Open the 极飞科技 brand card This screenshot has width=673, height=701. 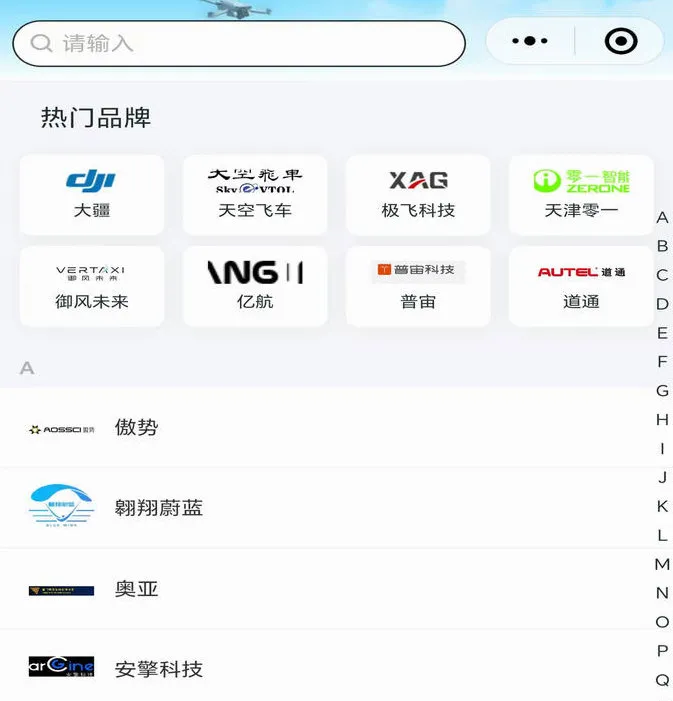[418, 195]
